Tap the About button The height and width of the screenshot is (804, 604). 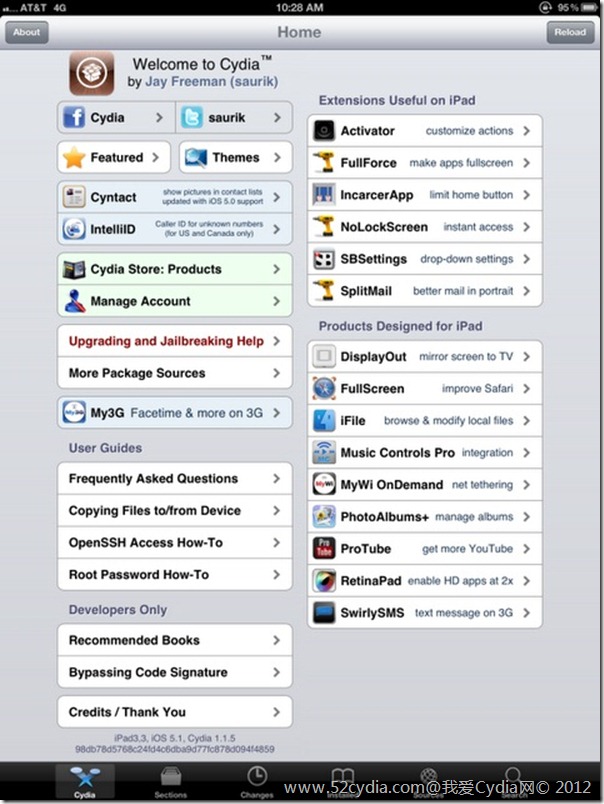click(x=27, y=32)
